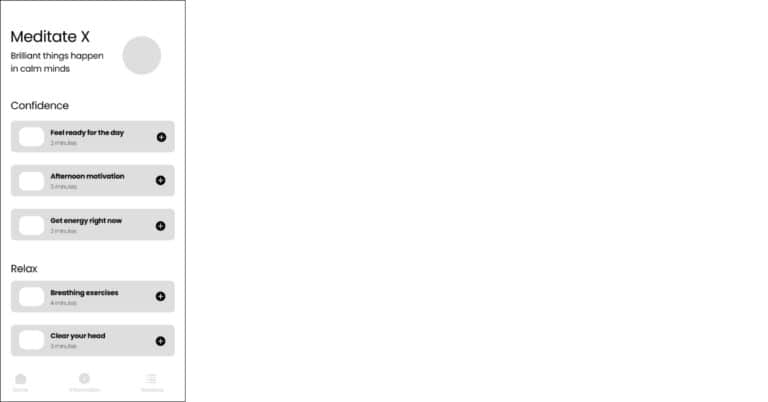The width and height of the screenshot is (768, 402).
Task: Add the Clear your head session
Action: (x=160, y=341)
